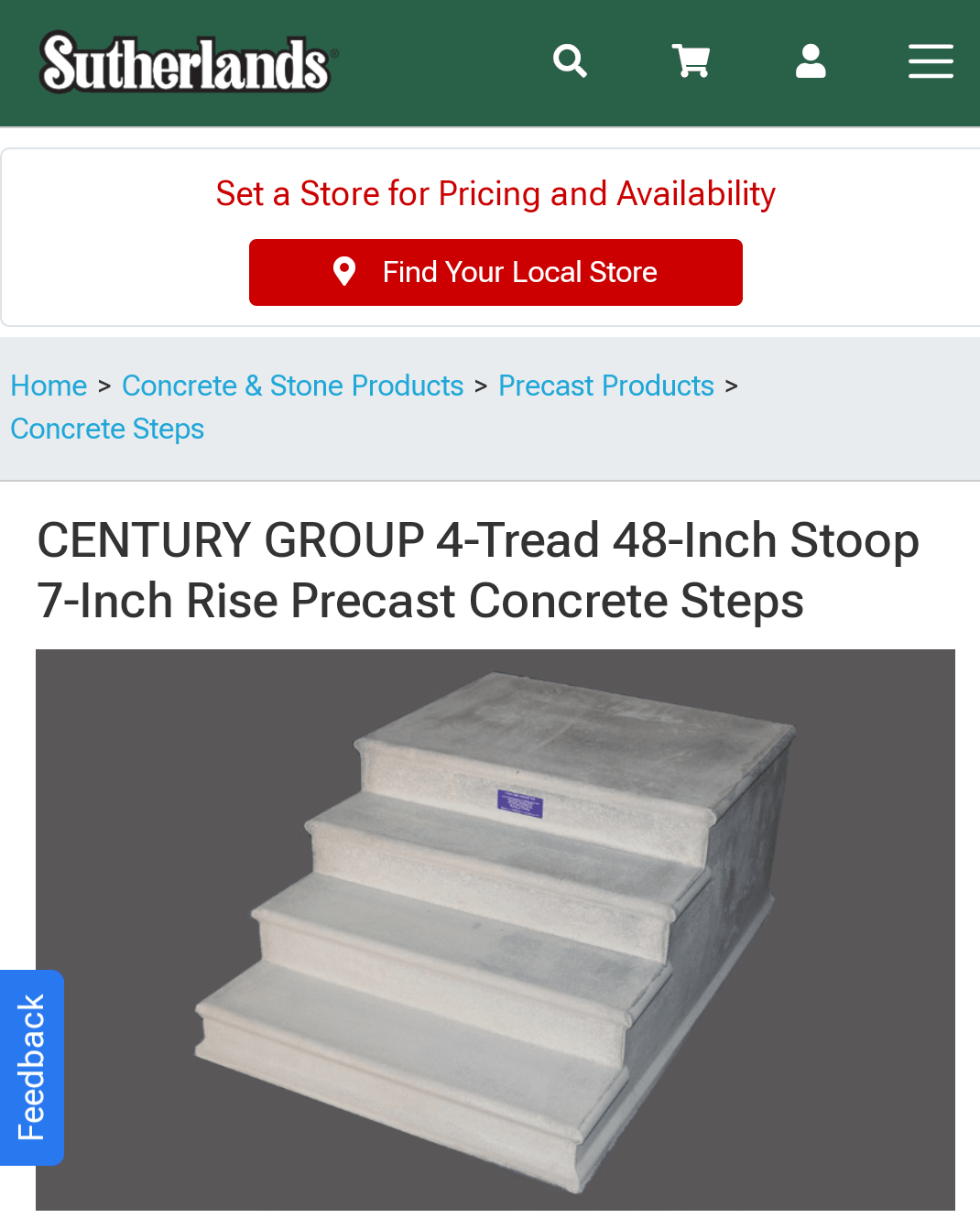
Task: Open Concrete & Stone Products breadcrumb
Action: pyautogui.click(x=292, y=386)
